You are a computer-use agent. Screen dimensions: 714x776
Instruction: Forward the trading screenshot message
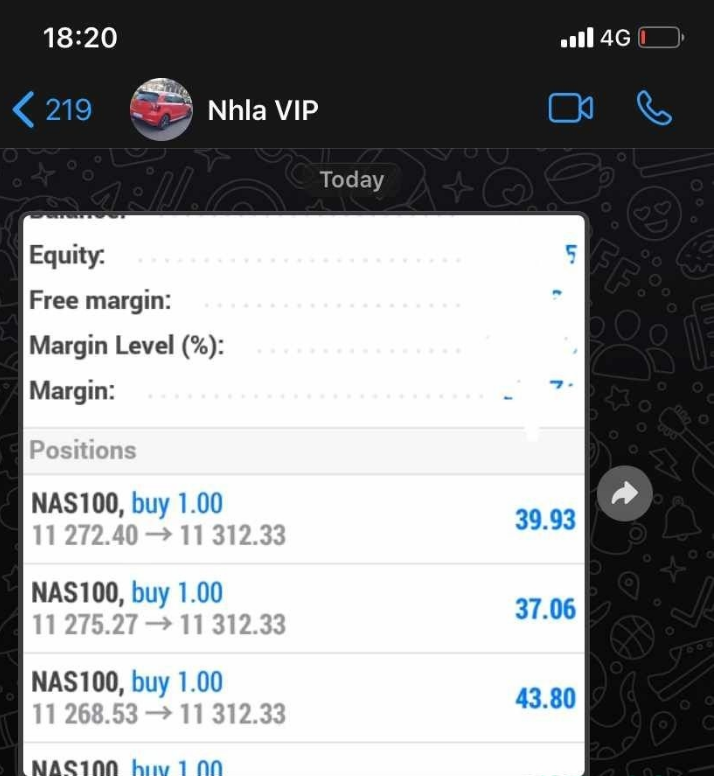[624, 493]
